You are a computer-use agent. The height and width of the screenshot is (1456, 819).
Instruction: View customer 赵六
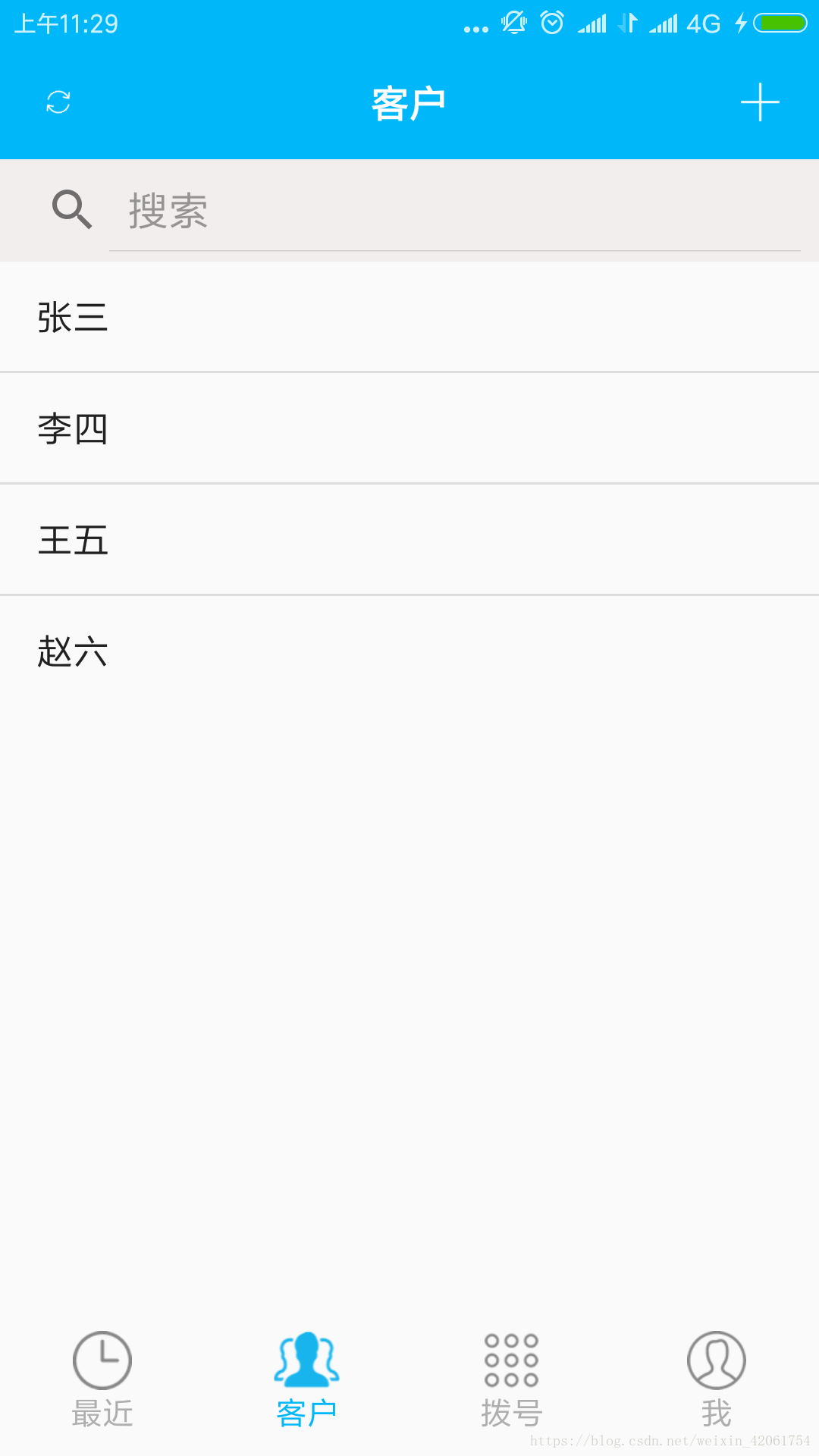409,651
